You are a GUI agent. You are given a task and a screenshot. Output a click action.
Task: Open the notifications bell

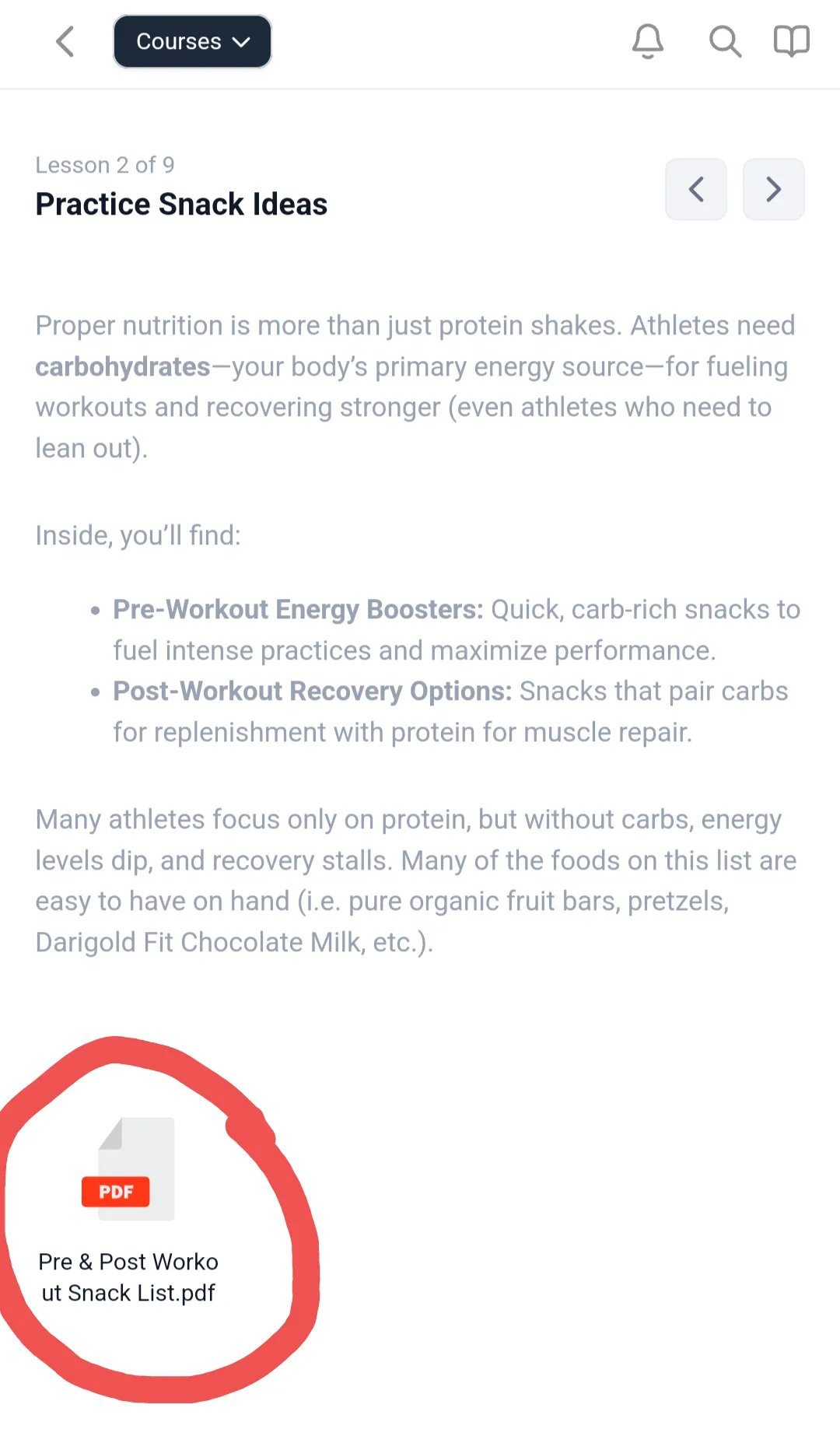coord(648,41)
